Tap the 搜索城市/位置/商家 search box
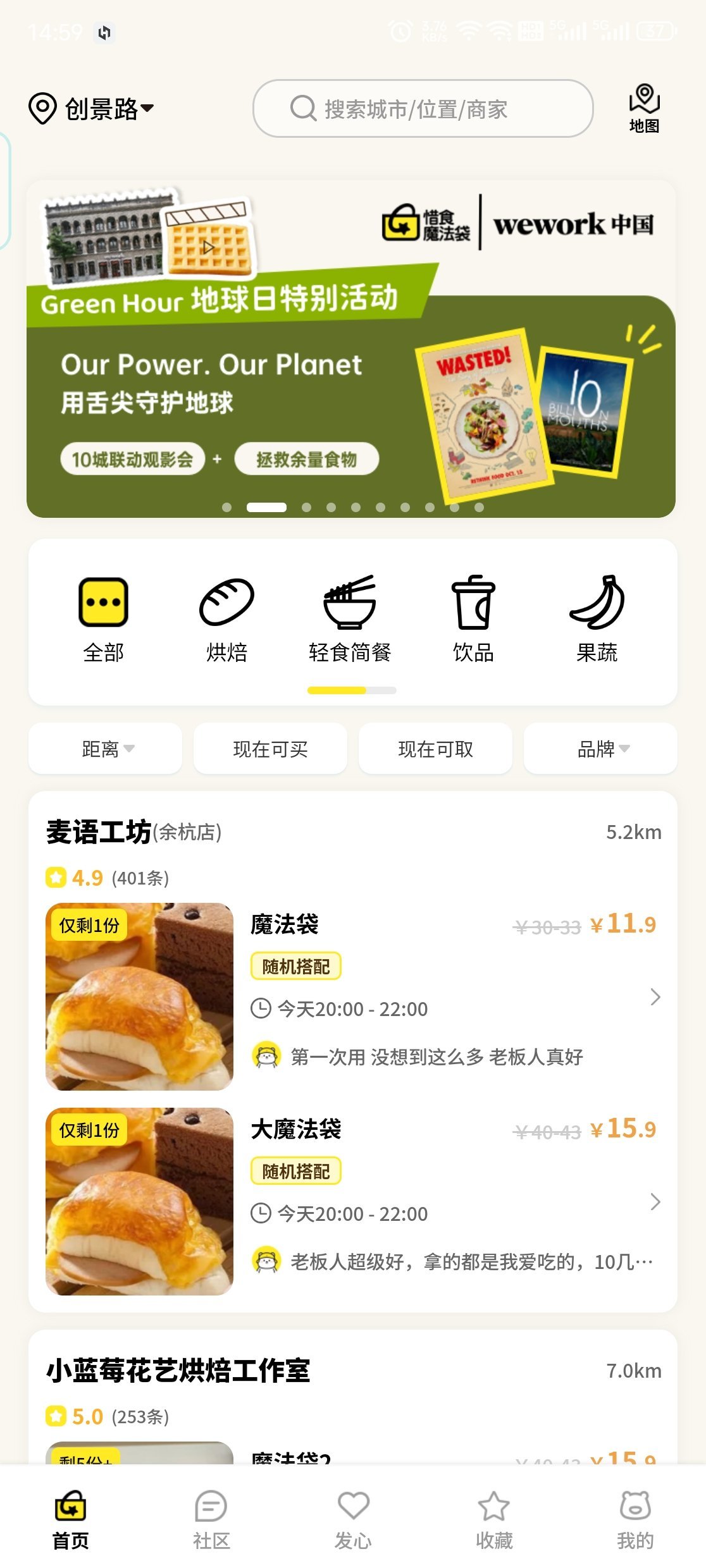The image size is (706, 1568). click(x=423, y=109)
